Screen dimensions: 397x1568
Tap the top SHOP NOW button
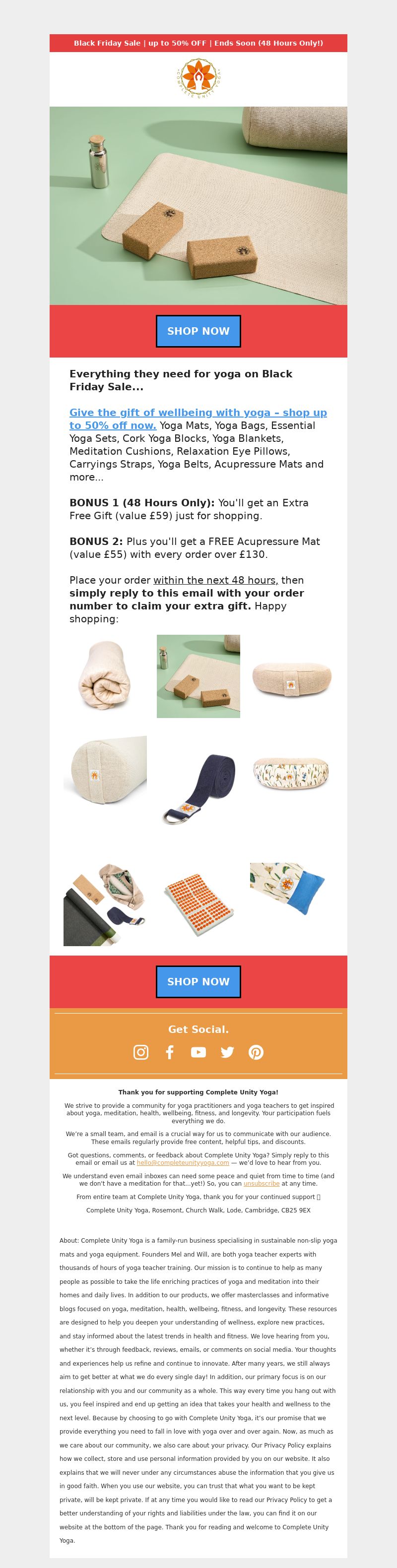pos(198,331)
